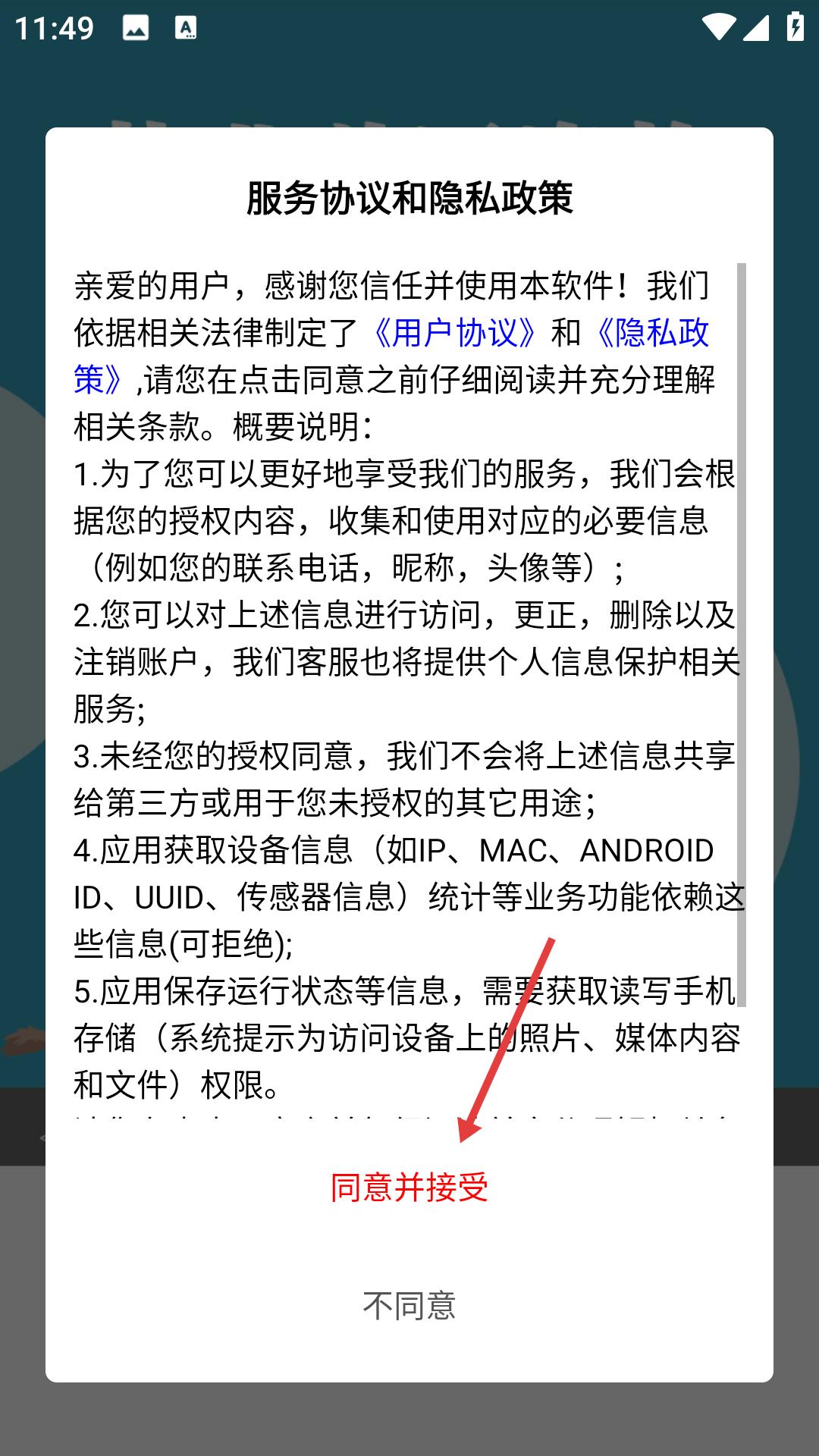The image size is (819, 1456).
Task: Open the 《用户协议》 link
Action: (x=455, y=332)
